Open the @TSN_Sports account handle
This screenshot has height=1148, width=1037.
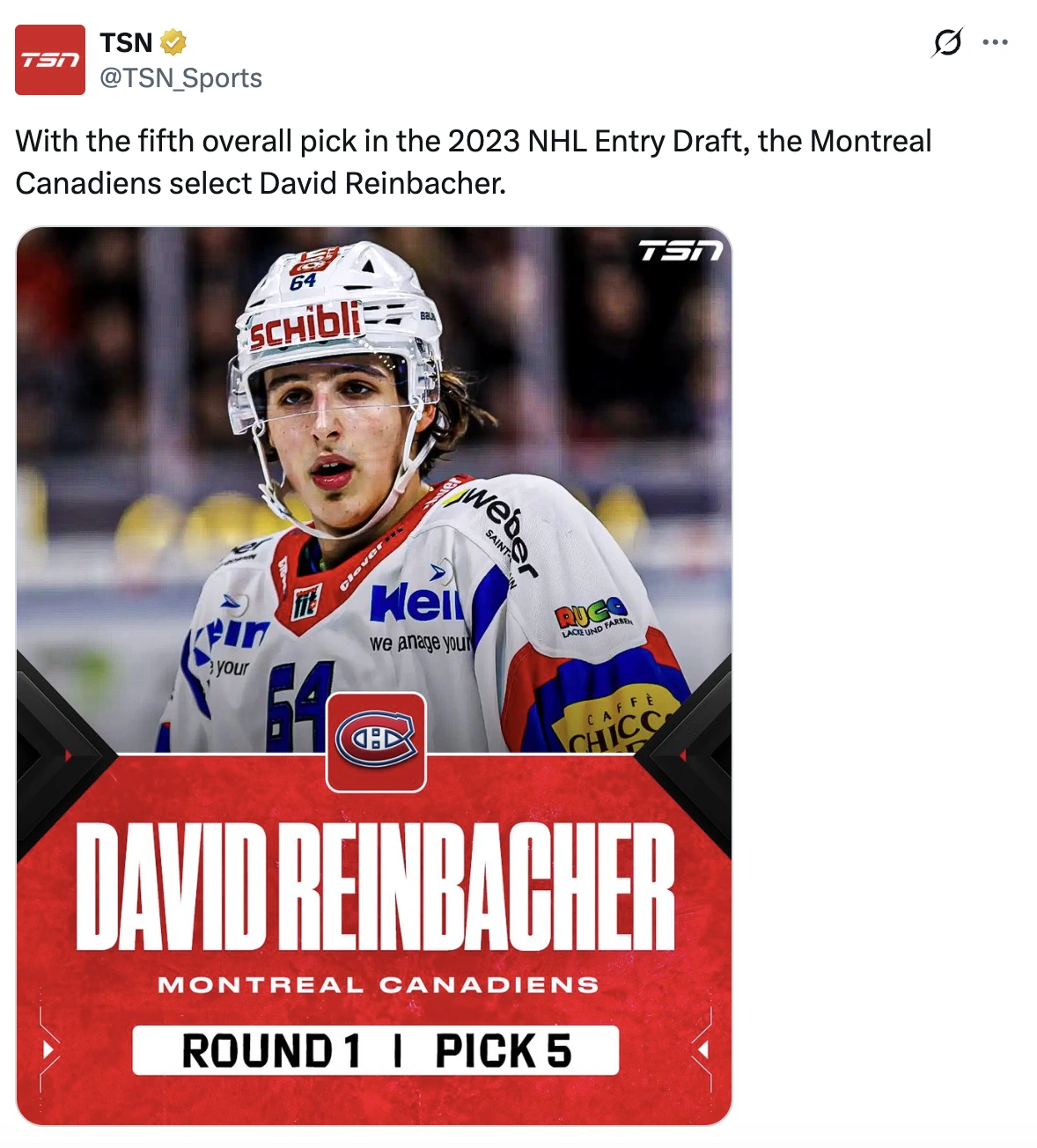pyautogui.click(x=180, y=78)
